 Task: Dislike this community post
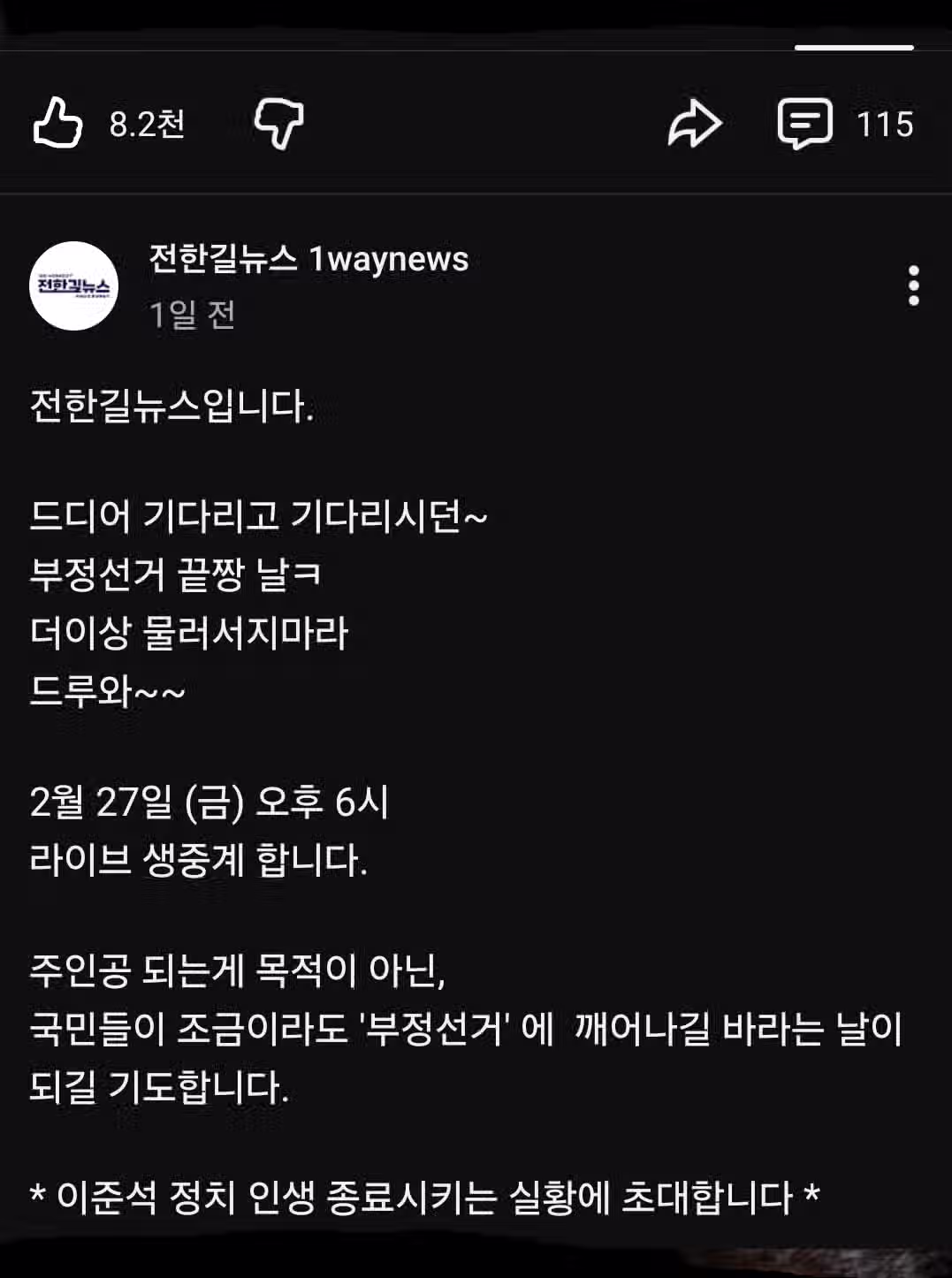pos(278,123)
